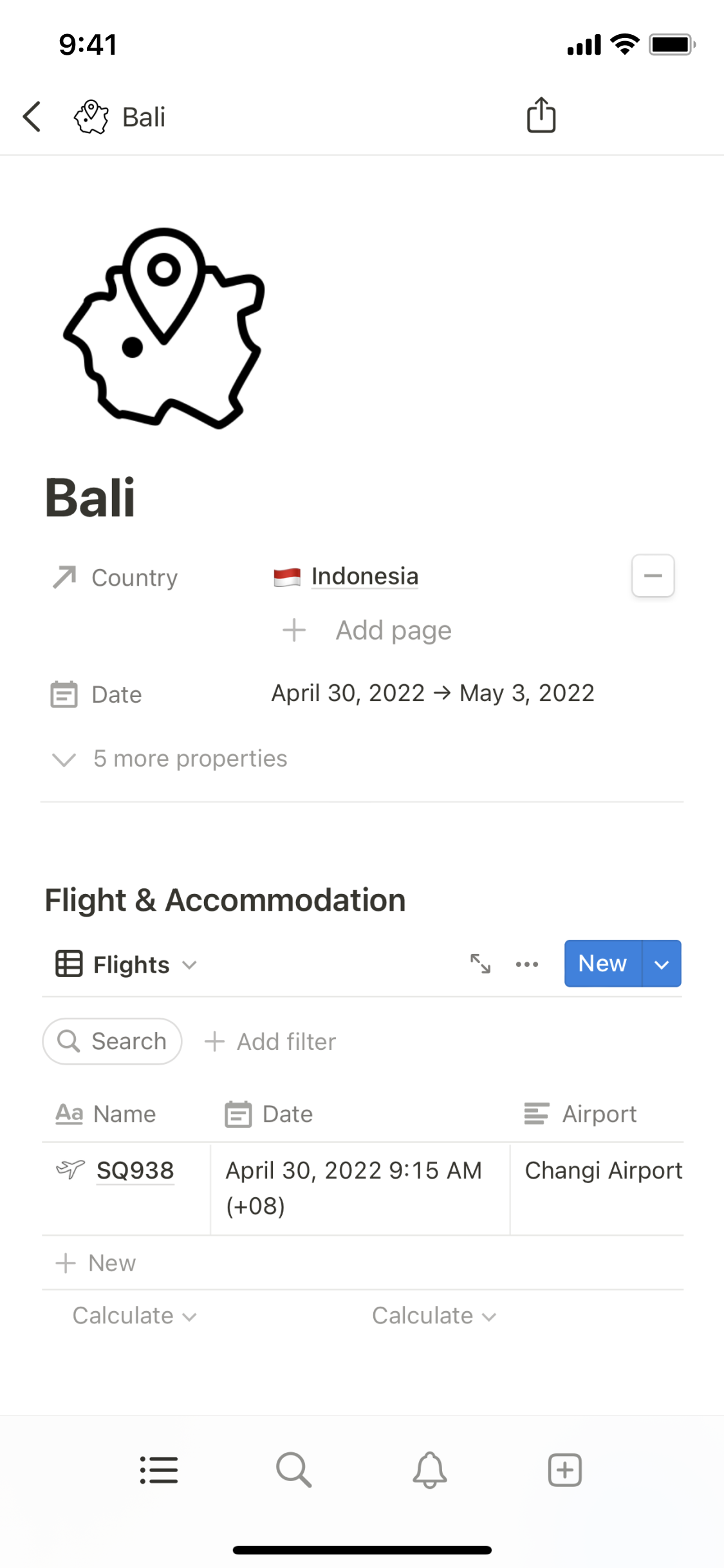Viewport: 724px width, 1568px height.
Task: Click the Search field in Flights table
Action: [x=111, y=1041]
